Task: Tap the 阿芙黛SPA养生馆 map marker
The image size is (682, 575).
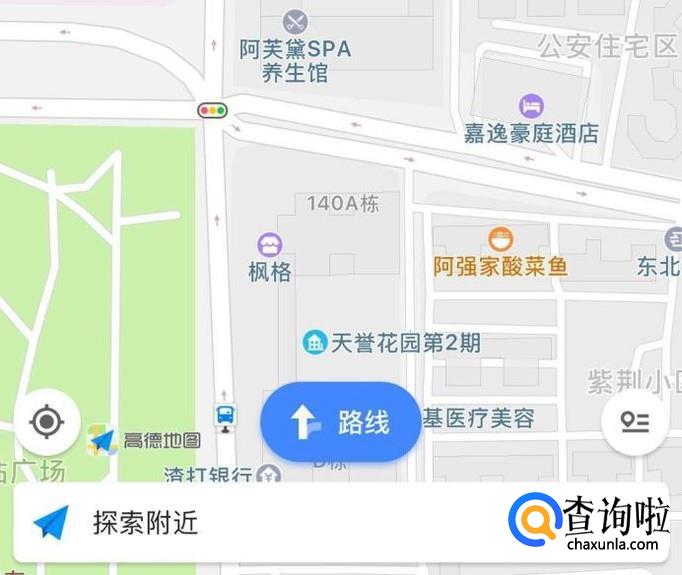Action: coord(295,22)
